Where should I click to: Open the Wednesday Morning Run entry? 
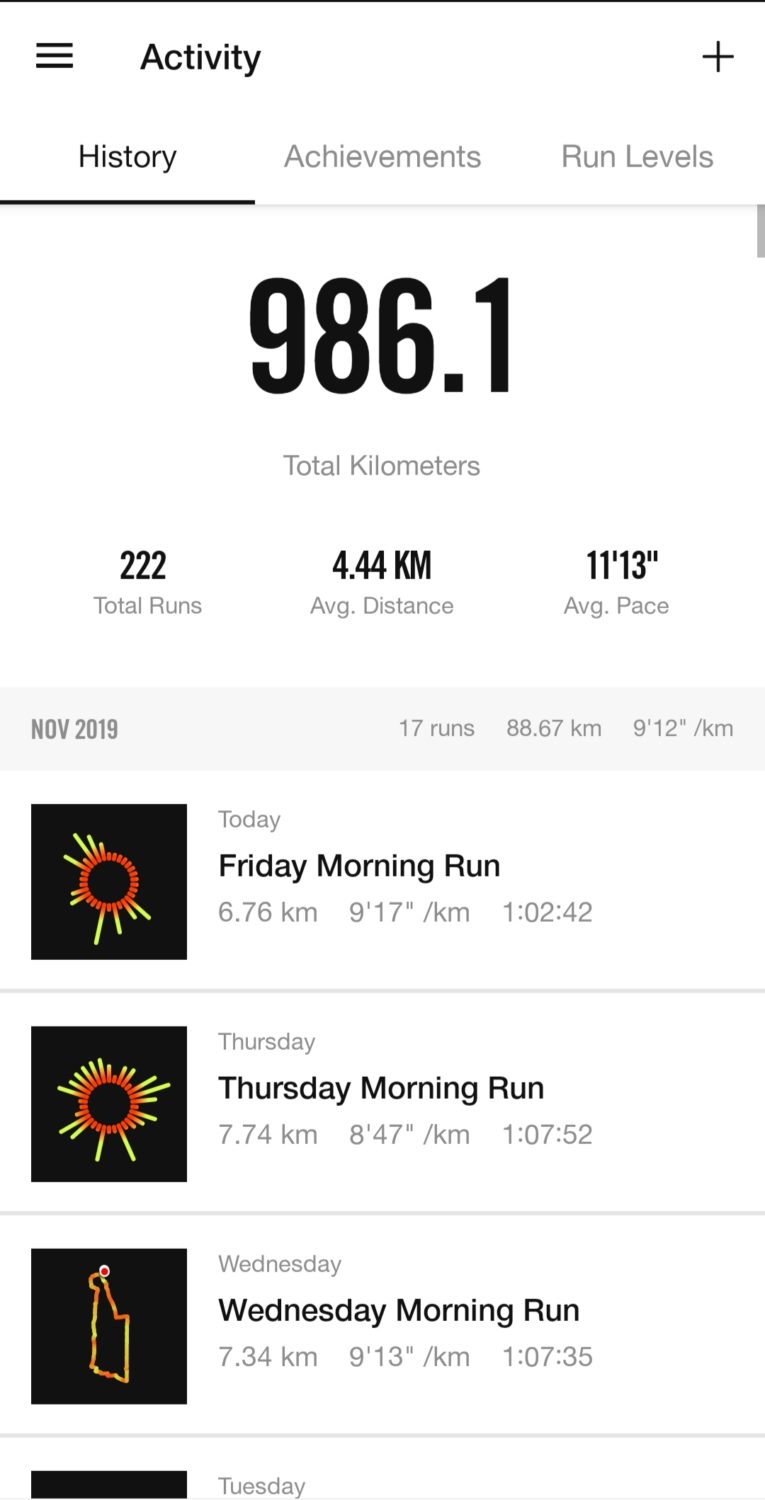click(x=382, y=1325)
